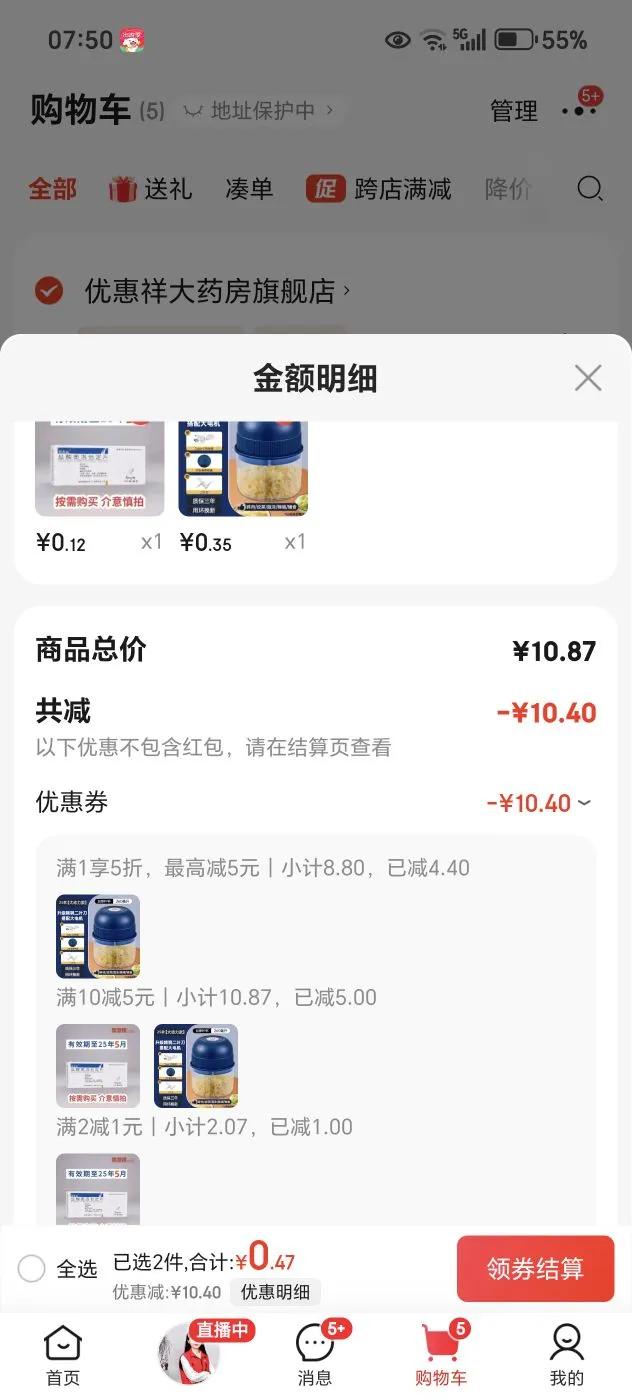The height and width of the screenshot is (1400, 632).
Task: Open the 购物车 tab
Action: tap(441, 1355)
